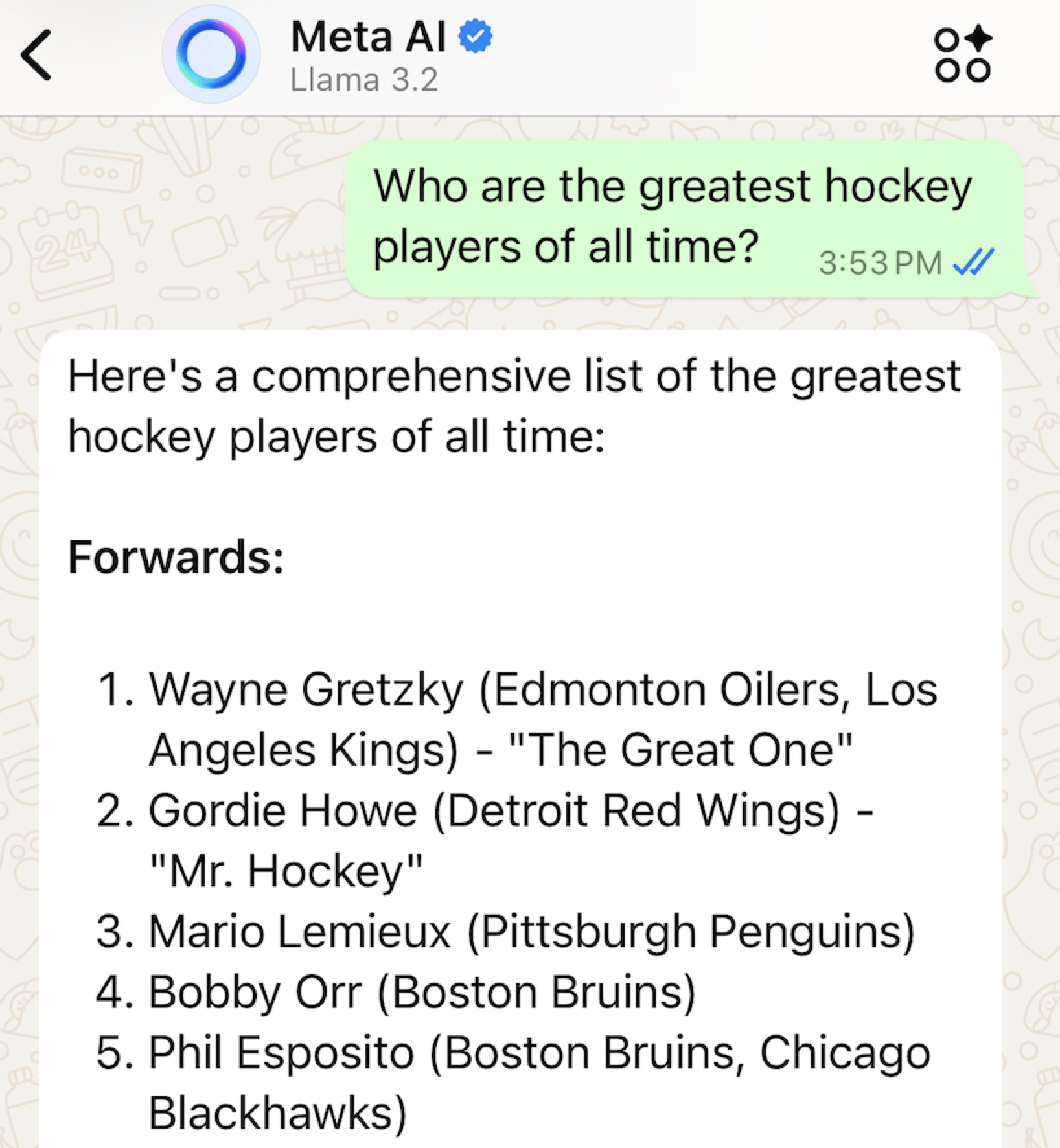Go back to the chats list
This screenshot has width=1060, height=1148.
click(36, 56)
